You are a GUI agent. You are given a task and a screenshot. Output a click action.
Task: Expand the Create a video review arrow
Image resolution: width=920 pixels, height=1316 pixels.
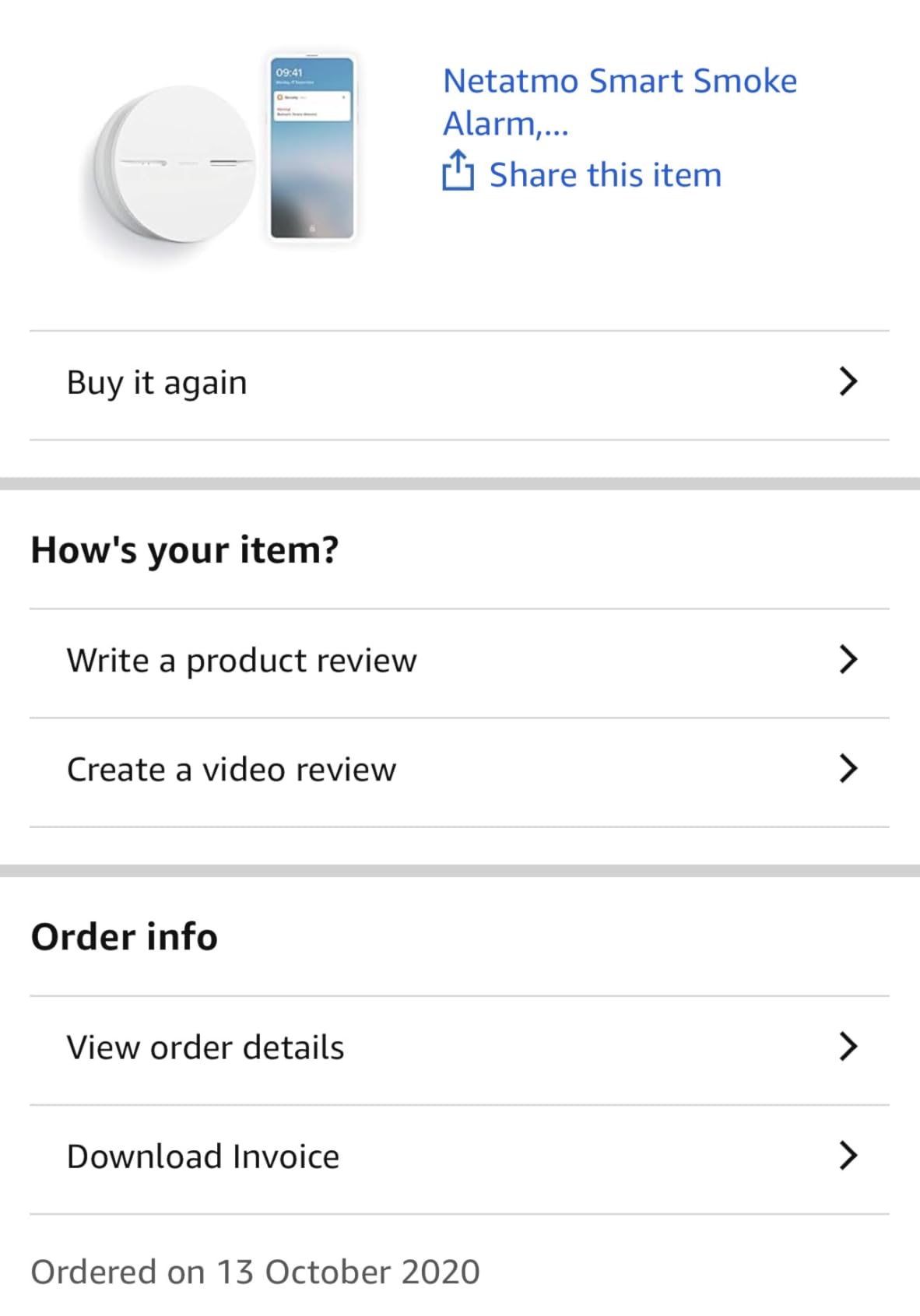click(849, 769)
